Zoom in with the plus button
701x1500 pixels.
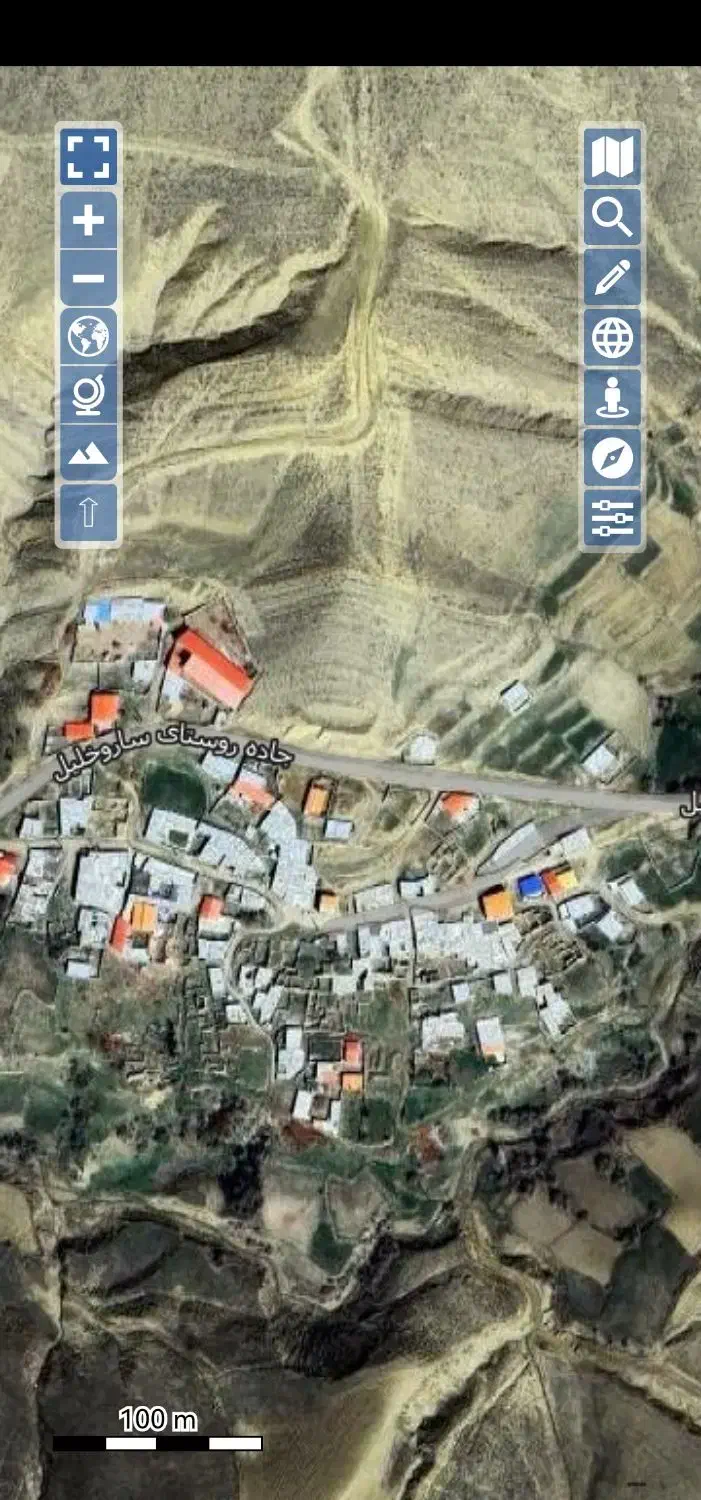pyautogui.click(x=89, y=220)
